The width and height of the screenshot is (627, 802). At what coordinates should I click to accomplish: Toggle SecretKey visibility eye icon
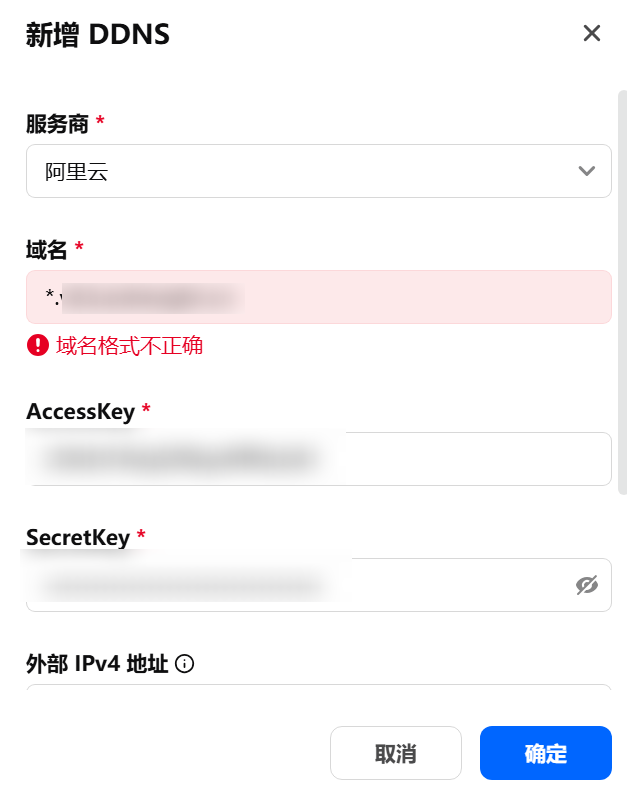point(587,585)
